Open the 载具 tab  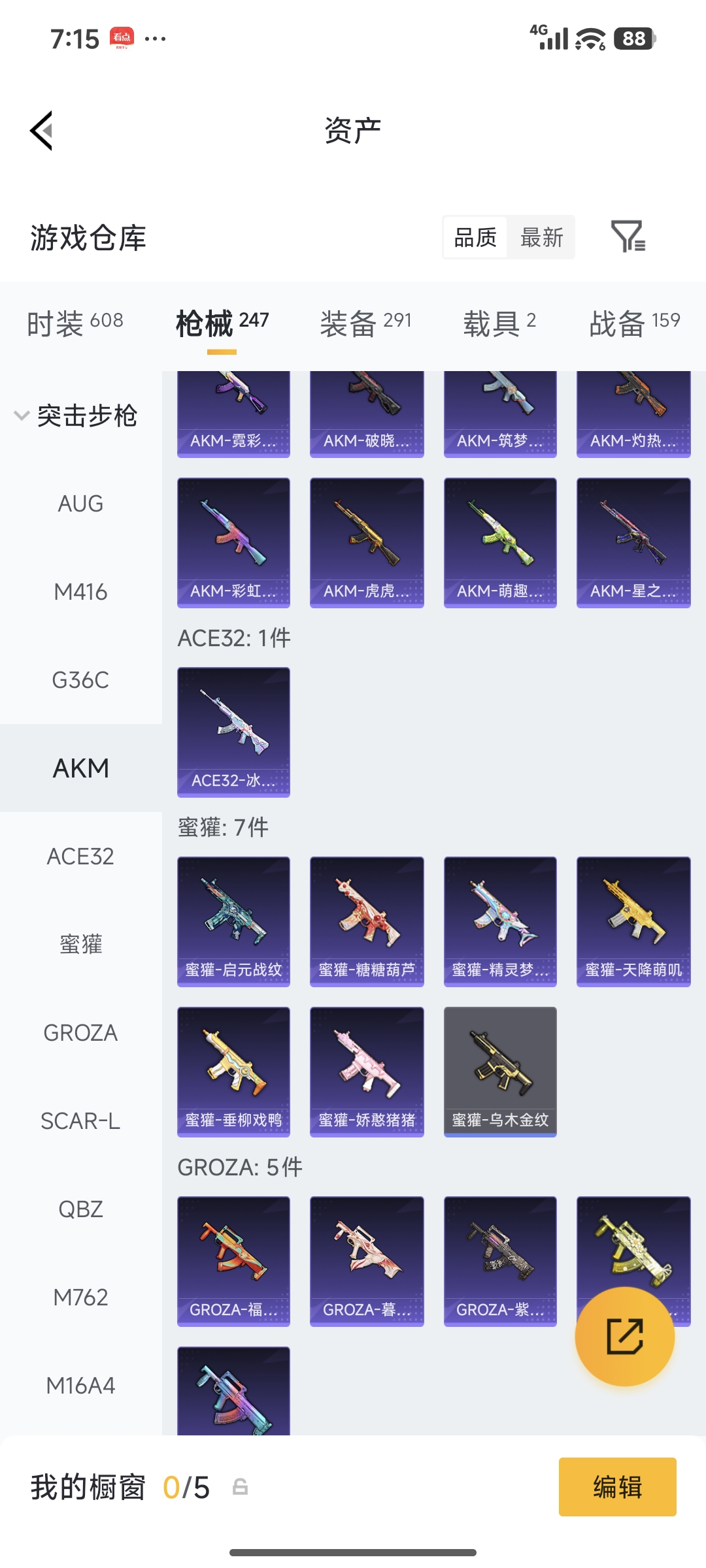click(x=499, y=323)
